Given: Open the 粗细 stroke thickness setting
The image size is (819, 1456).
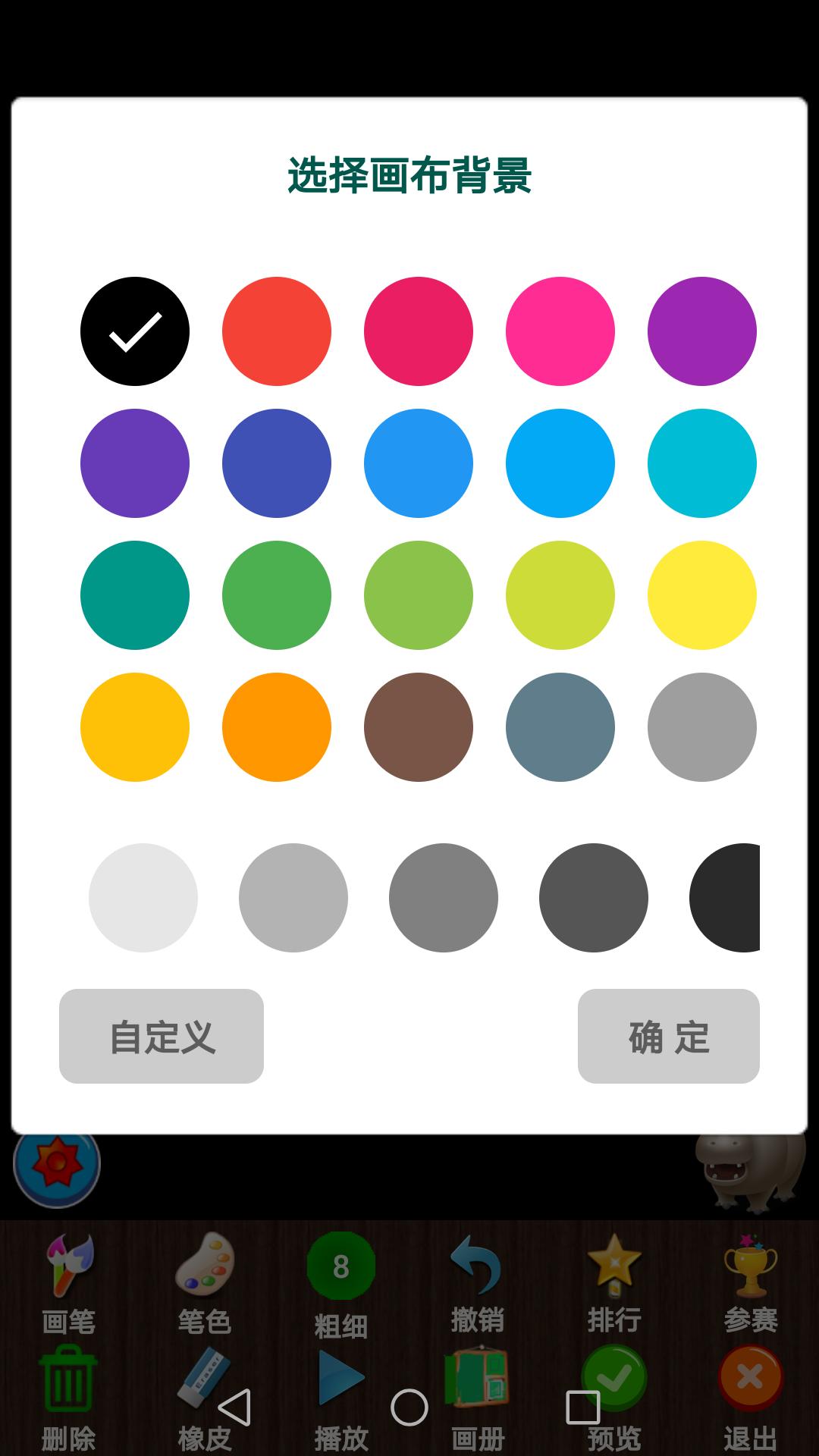Looking at the screenshot, I should (341, 1259).
